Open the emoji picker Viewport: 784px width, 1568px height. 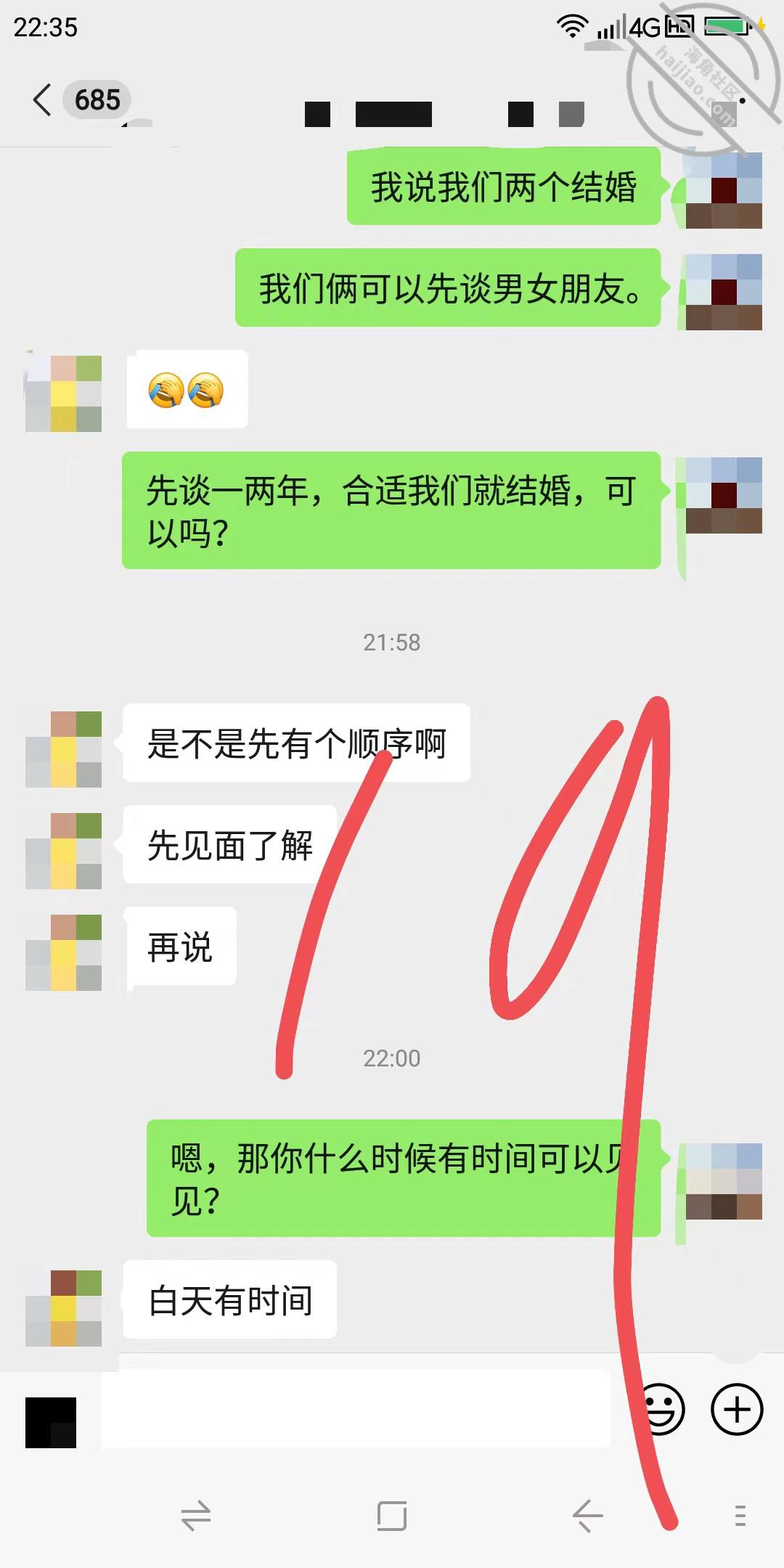coord(661,1410)
